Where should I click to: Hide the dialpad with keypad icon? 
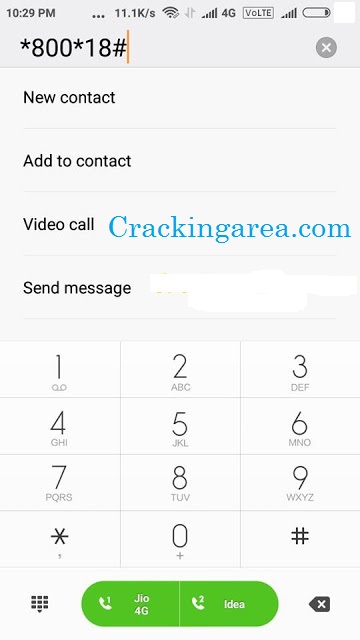(40, 604)
